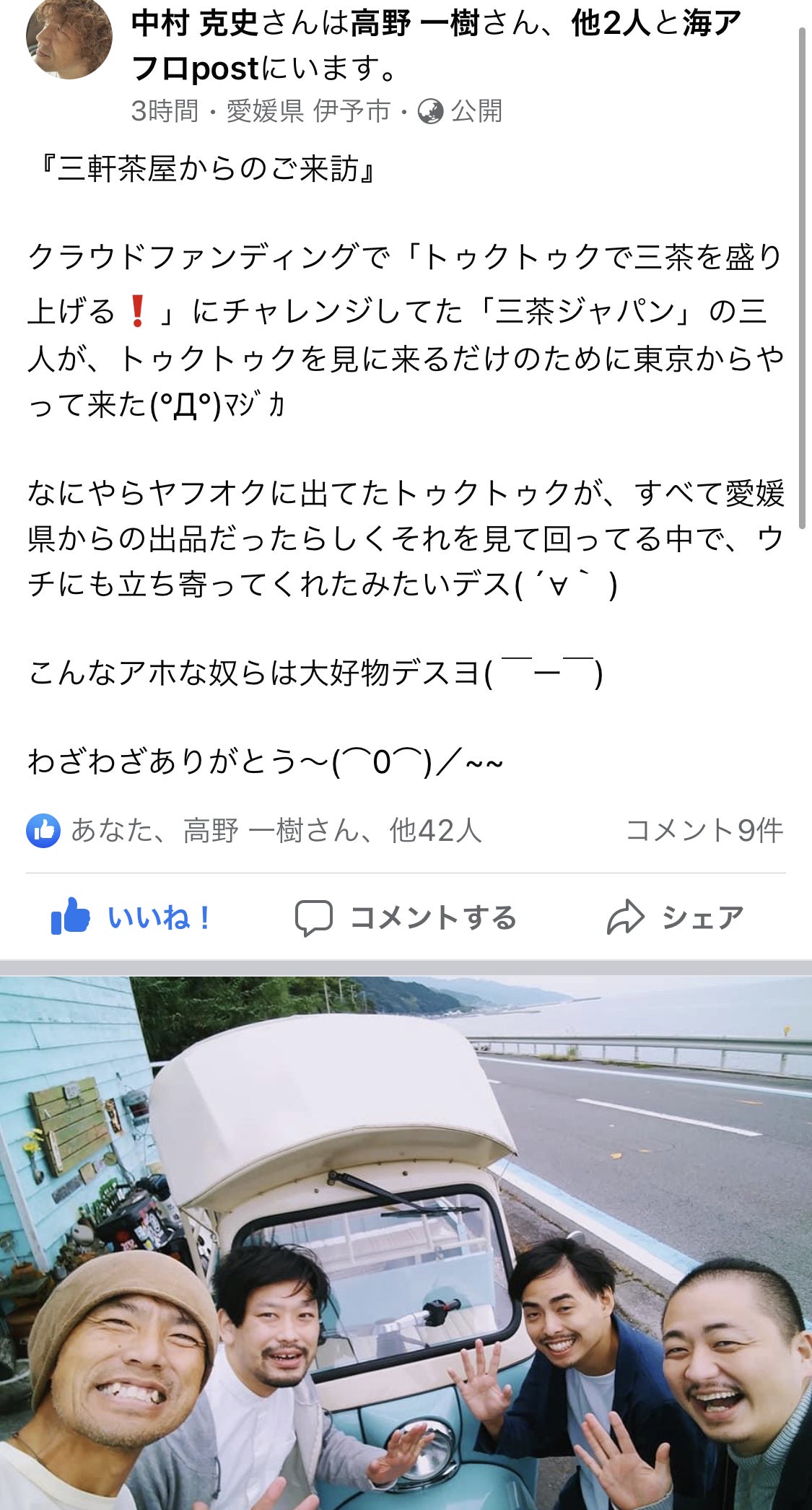Share this post with シェア
The width and height of the screenshot is (812, 1510).
coord(676,917)
